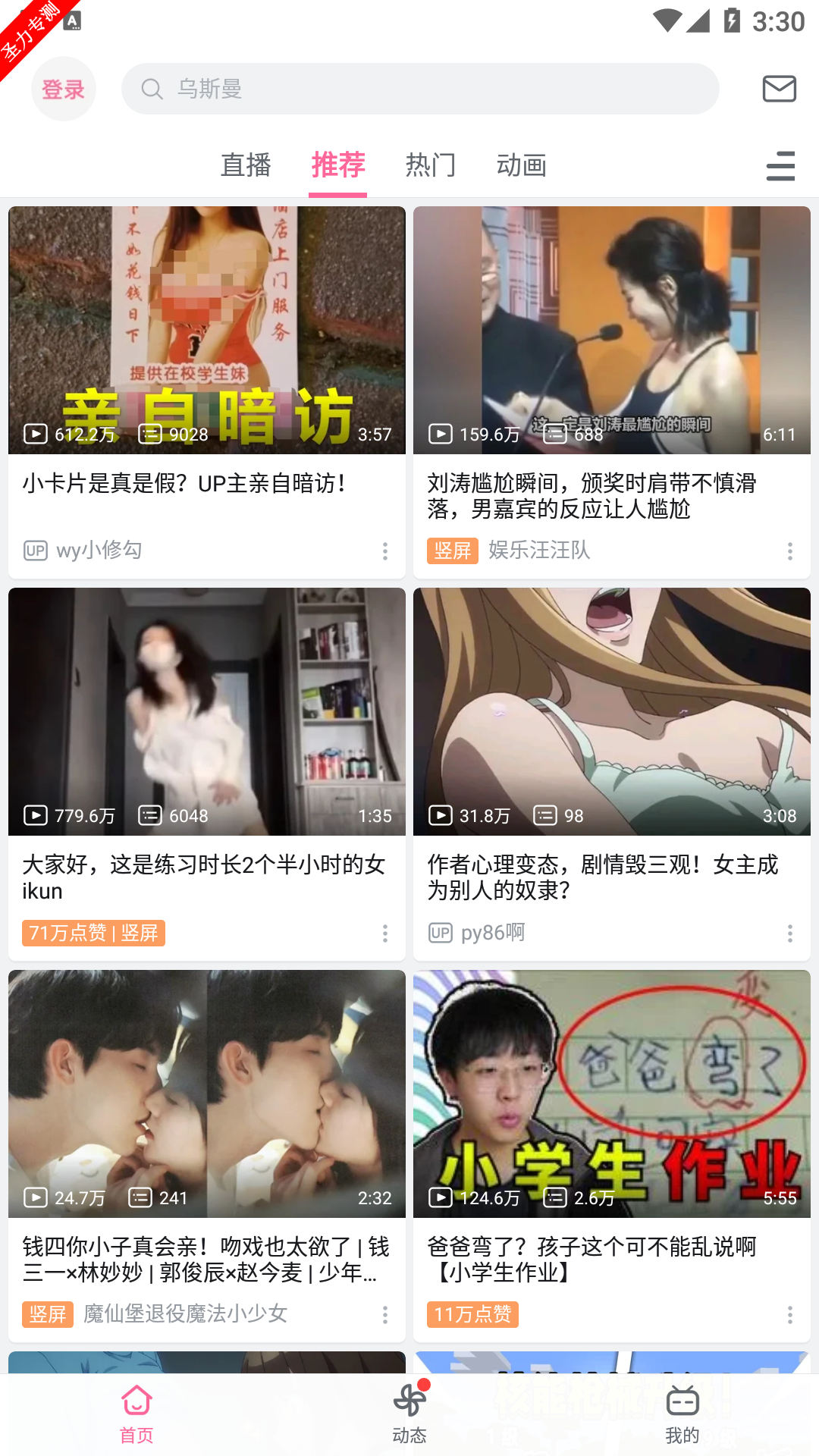This screenshot has width=819, height=1456.
Task: Open the 钱四你小子真会亲 video card
Action: (x=206, y=1094)
